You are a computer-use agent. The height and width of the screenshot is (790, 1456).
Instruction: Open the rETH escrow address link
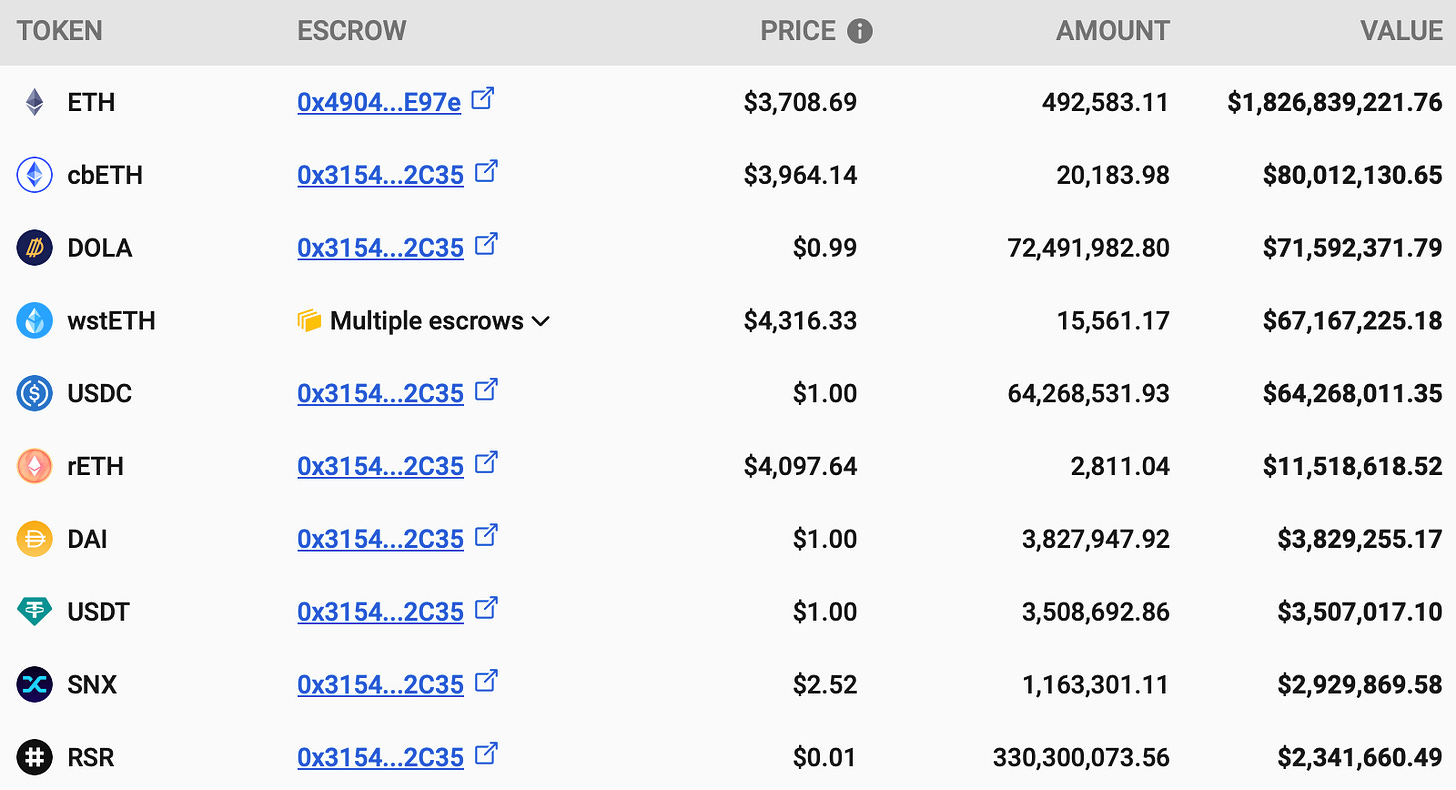380,466
